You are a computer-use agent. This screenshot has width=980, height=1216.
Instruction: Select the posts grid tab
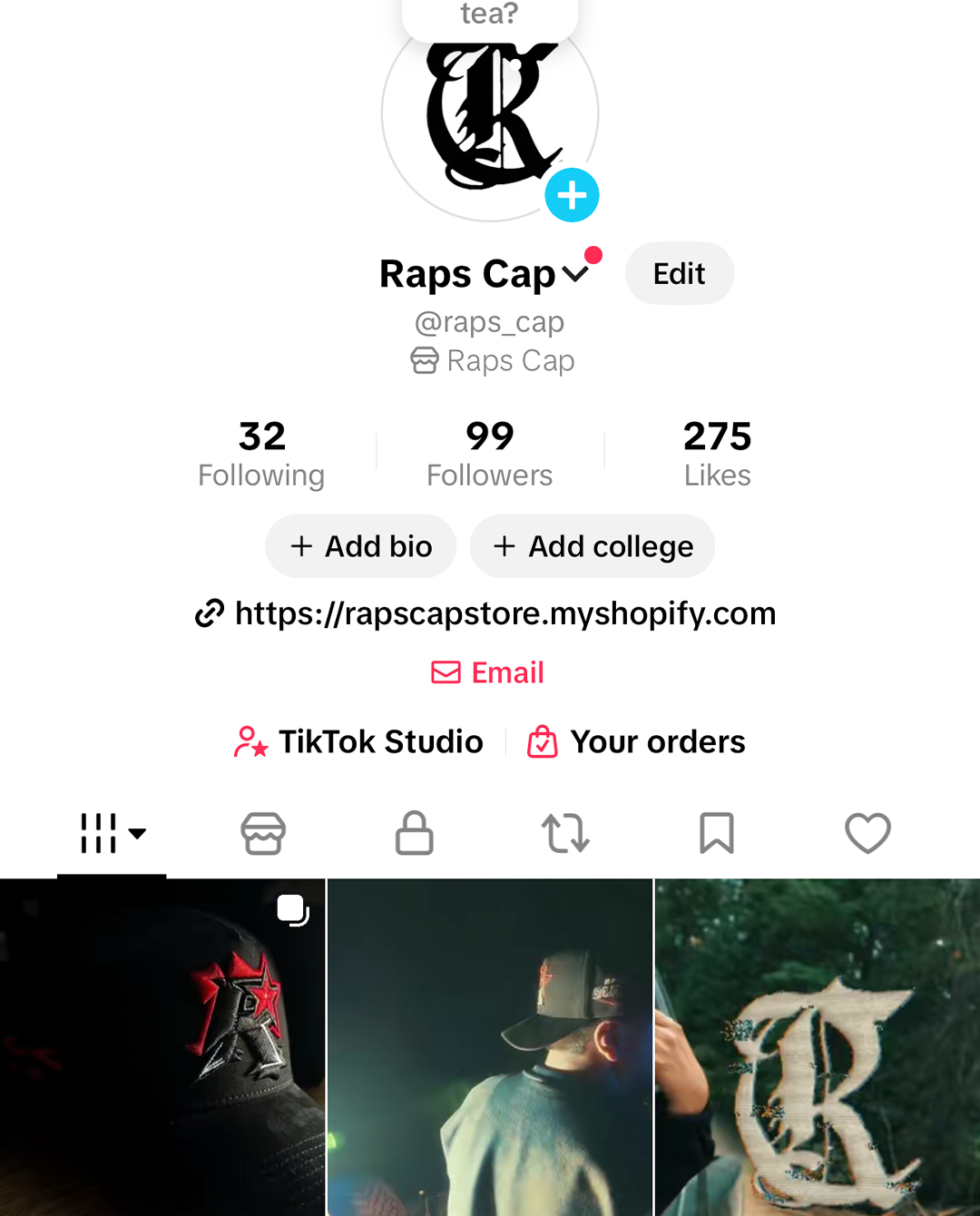[112, 833]
